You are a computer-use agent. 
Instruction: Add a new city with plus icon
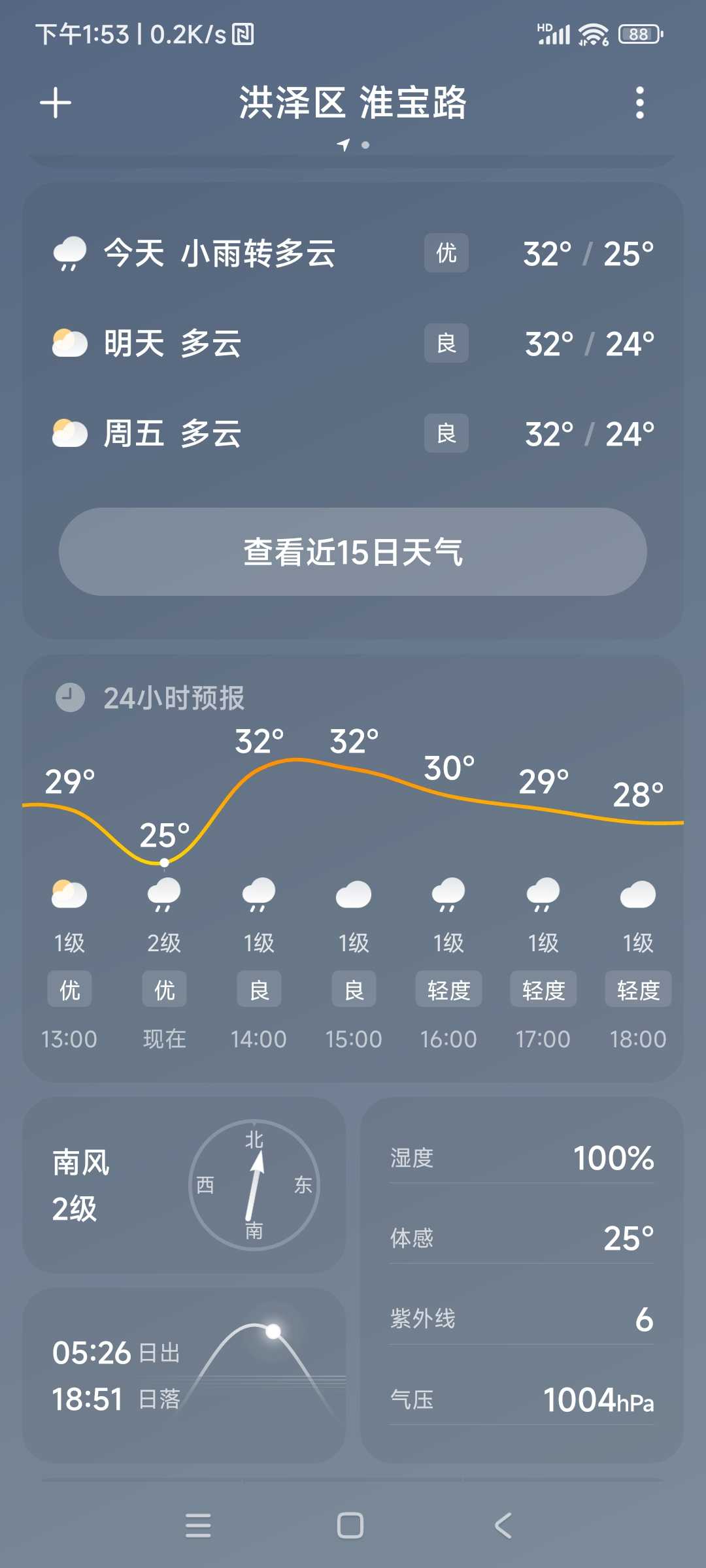point(56,103)
